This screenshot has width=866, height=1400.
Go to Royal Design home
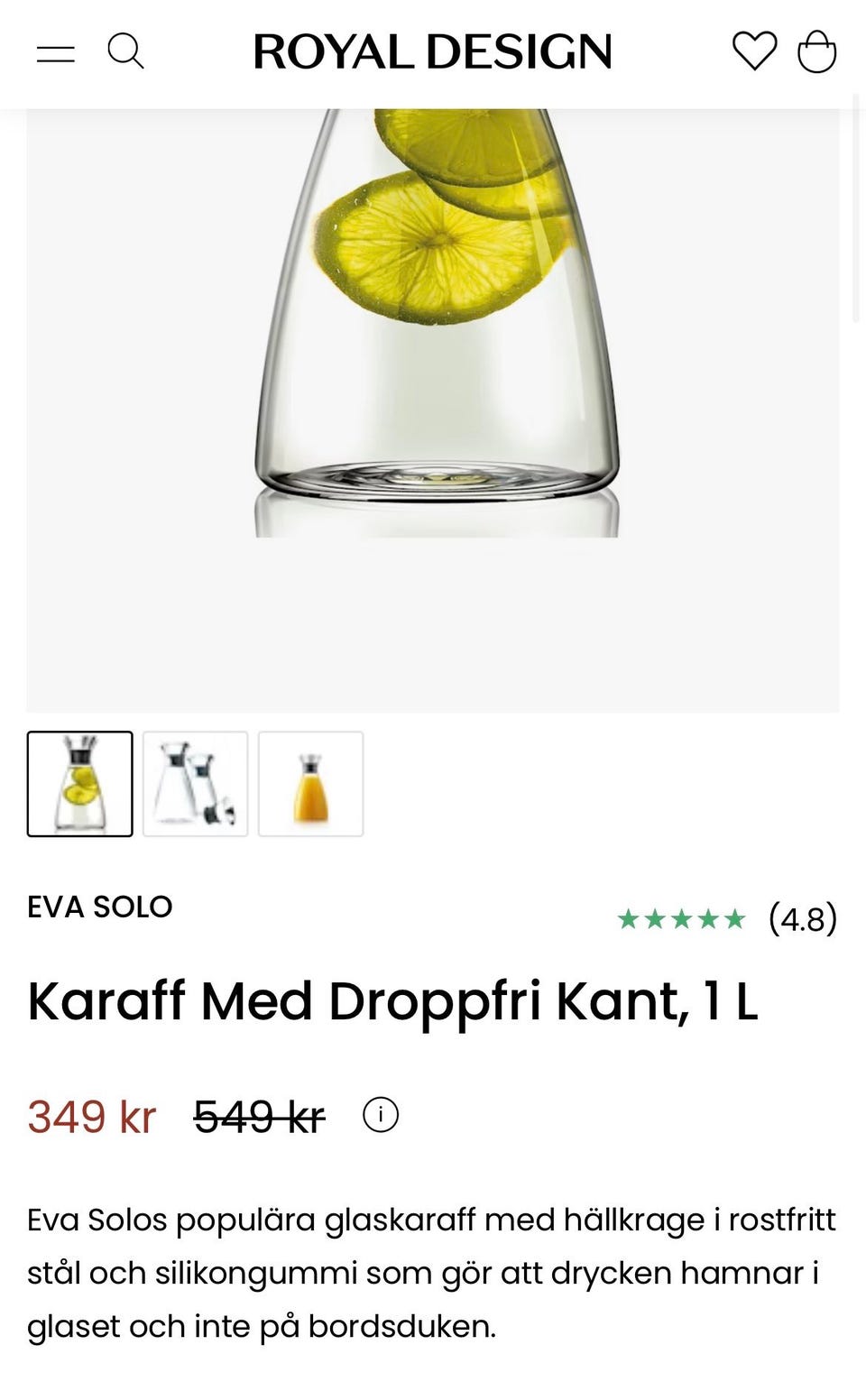click(x=432, y=51)
